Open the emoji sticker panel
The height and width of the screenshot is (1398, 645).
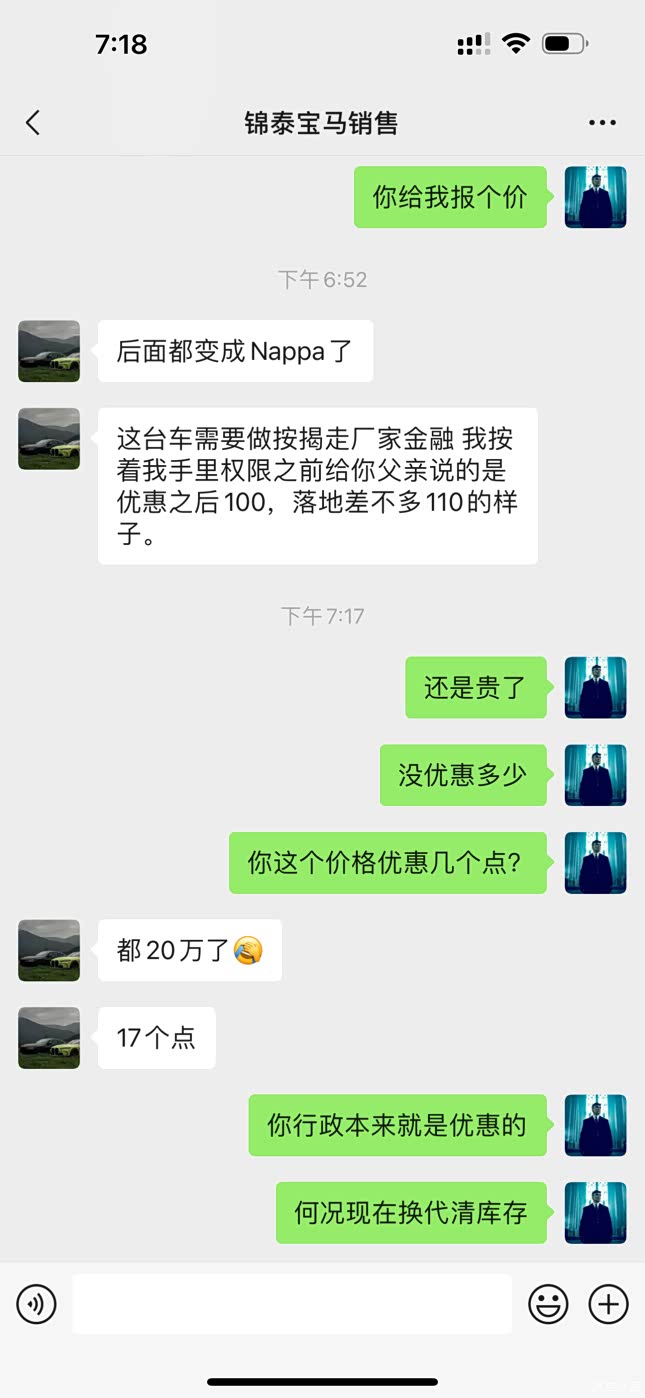pos(548,1304)
